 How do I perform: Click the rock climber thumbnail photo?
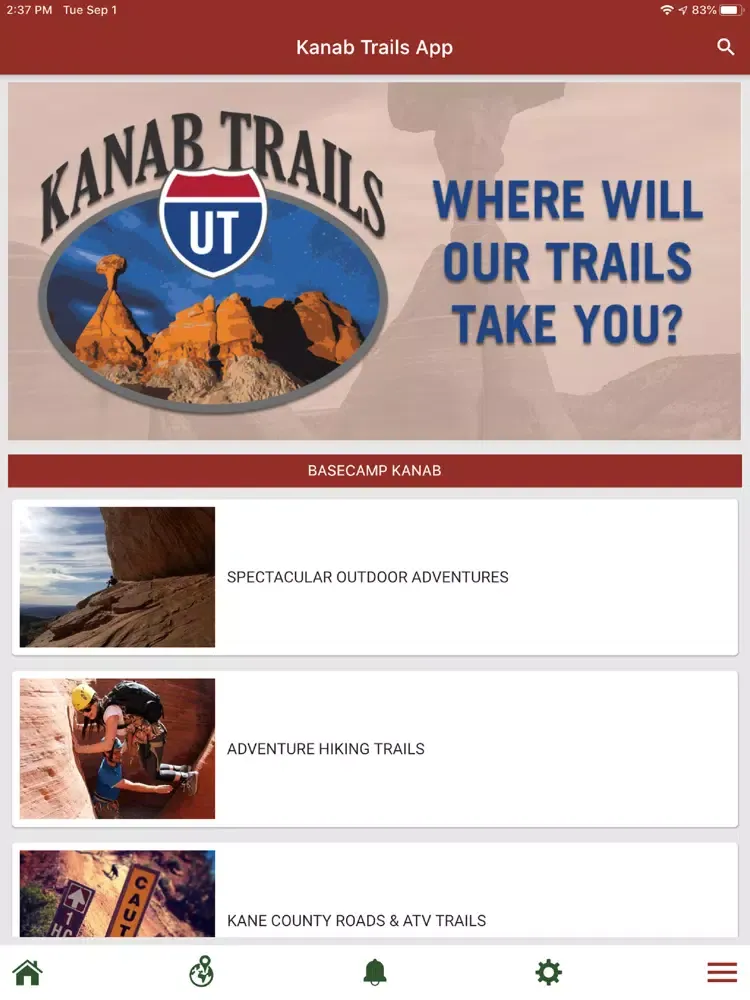coord(116,577)
